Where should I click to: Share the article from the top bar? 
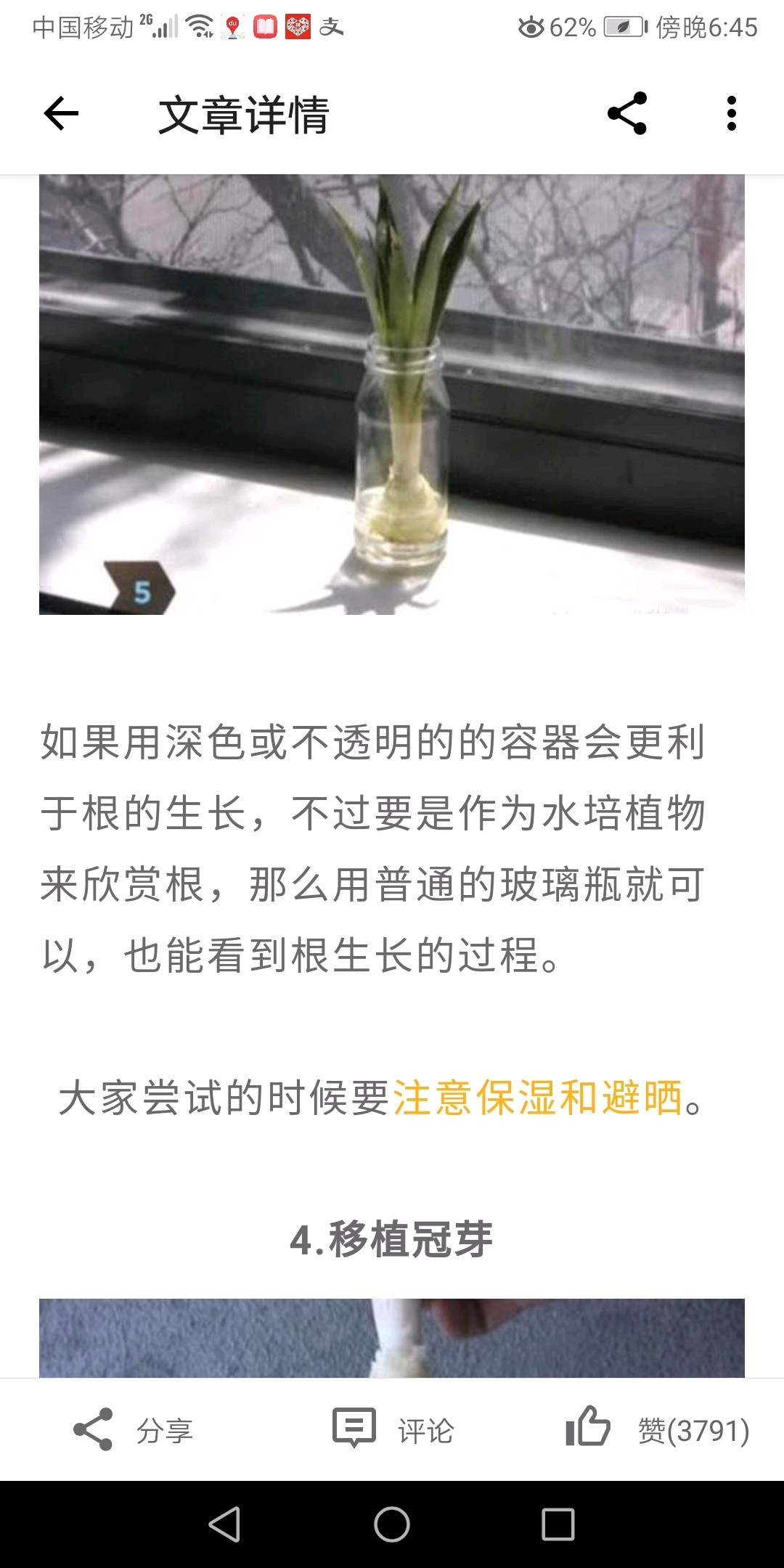[x=627, y=113]
